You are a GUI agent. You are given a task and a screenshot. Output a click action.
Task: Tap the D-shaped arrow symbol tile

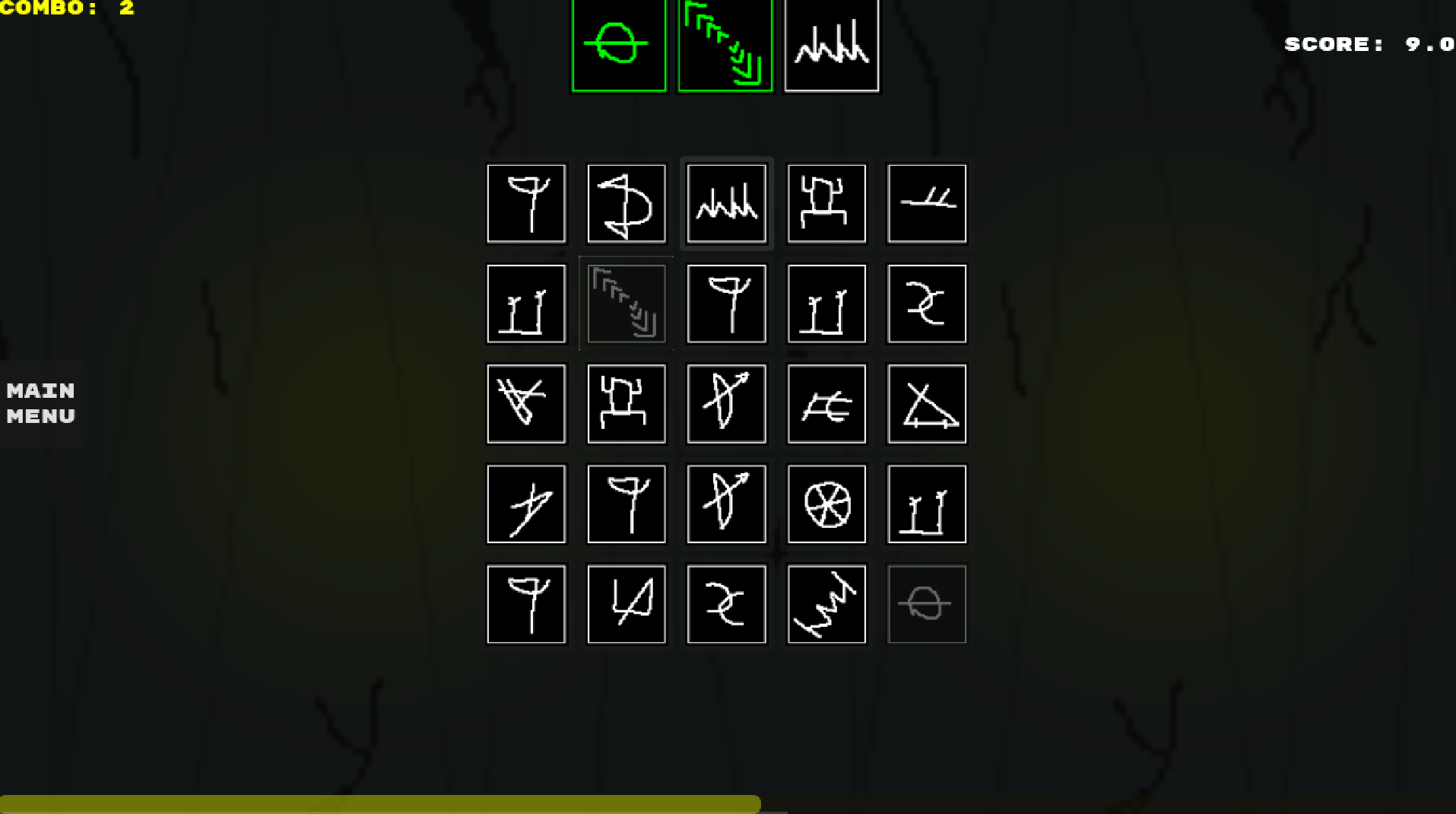[626, 203]
